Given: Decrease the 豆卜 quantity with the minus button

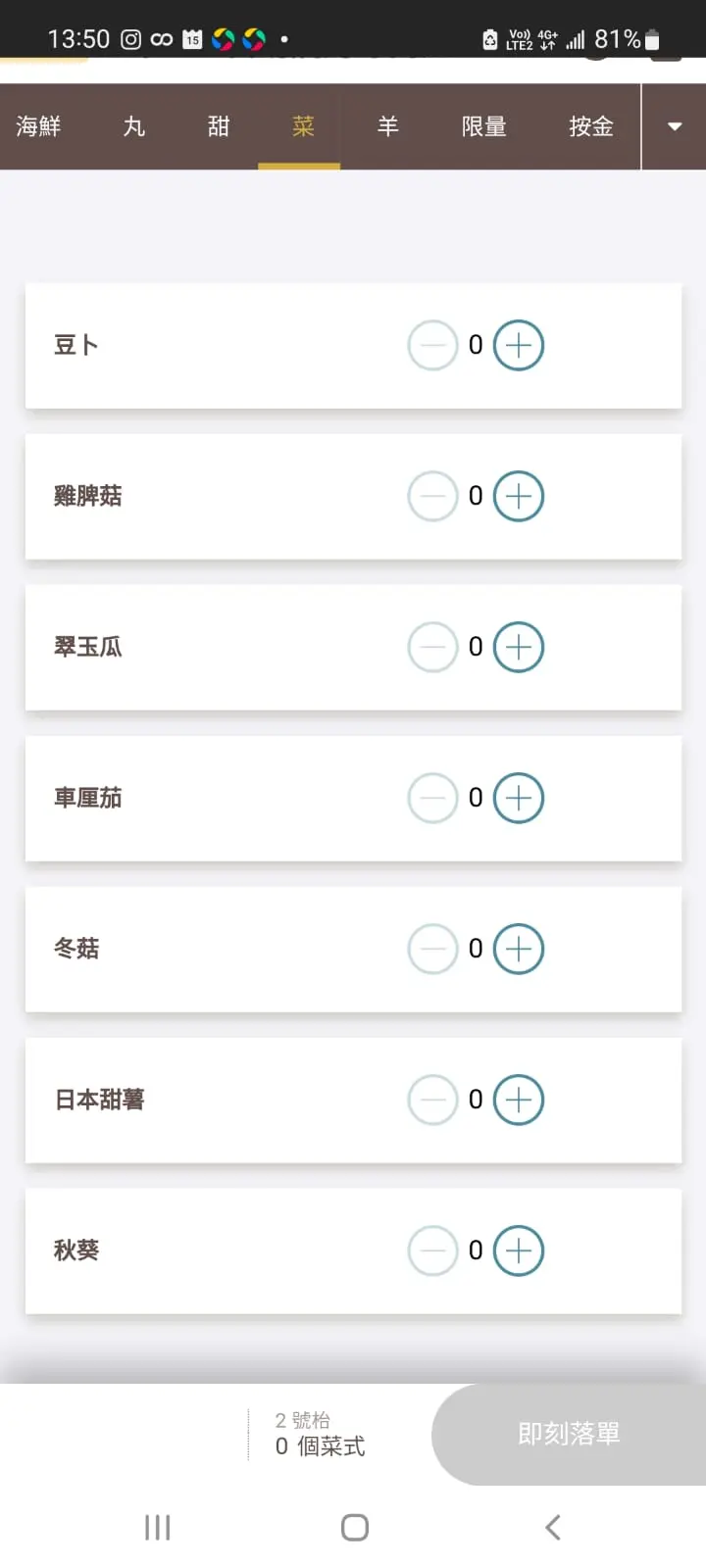Looking at the screenshot, I should pyautogui.click(x=432, y=345).
